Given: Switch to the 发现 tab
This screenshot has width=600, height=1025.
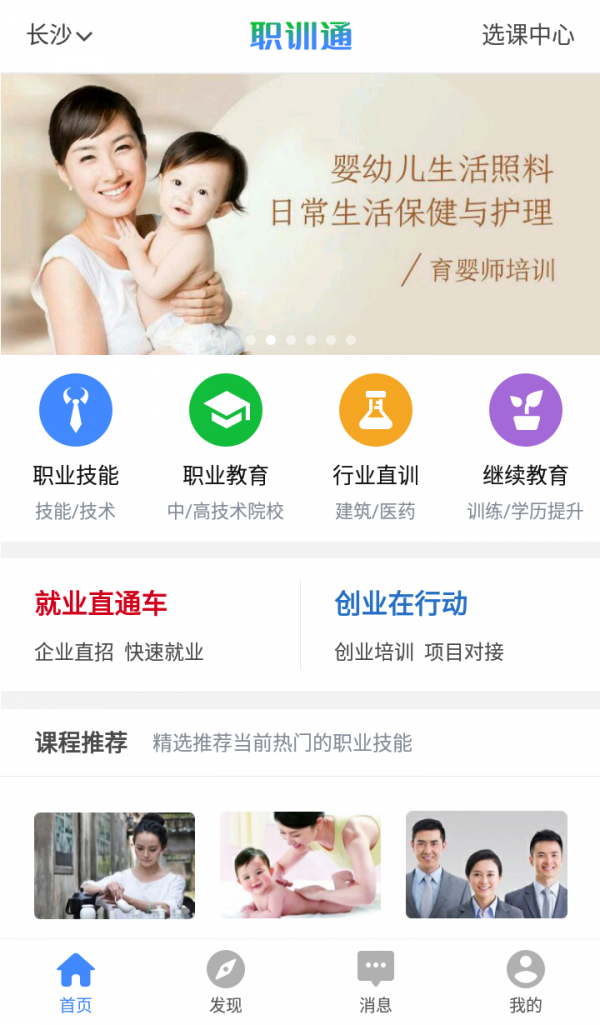Looking at the screenshot, I should pyautogui.click(x=226, y=982).
